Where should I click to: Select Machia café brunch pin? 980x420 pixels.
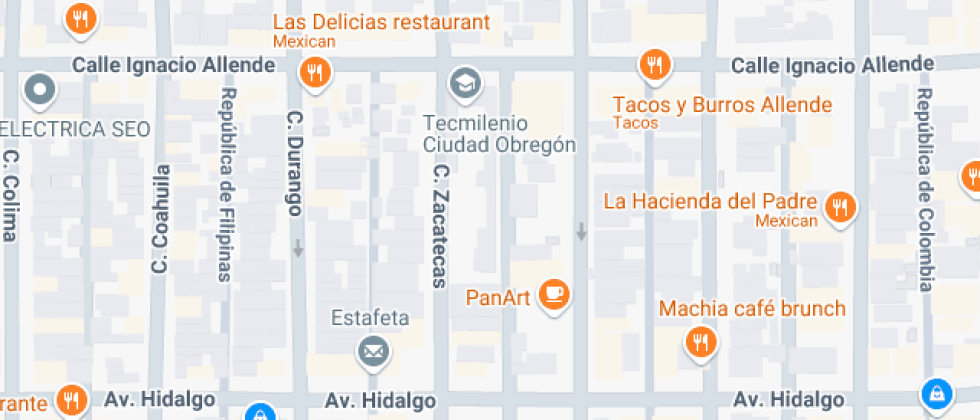click(x=700, y=343)
